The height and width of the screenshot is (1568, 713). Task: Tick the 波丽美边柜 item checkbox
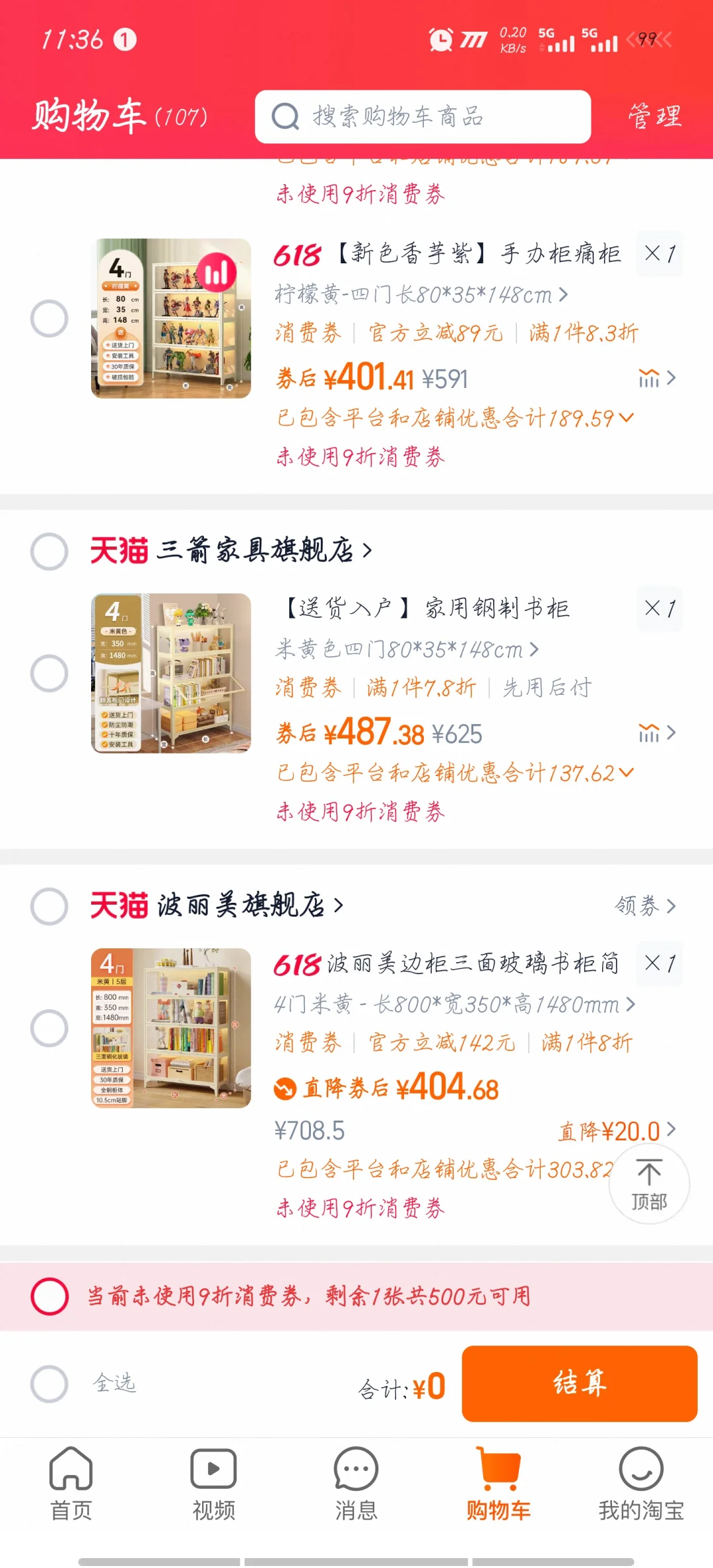coord(50,1028)
